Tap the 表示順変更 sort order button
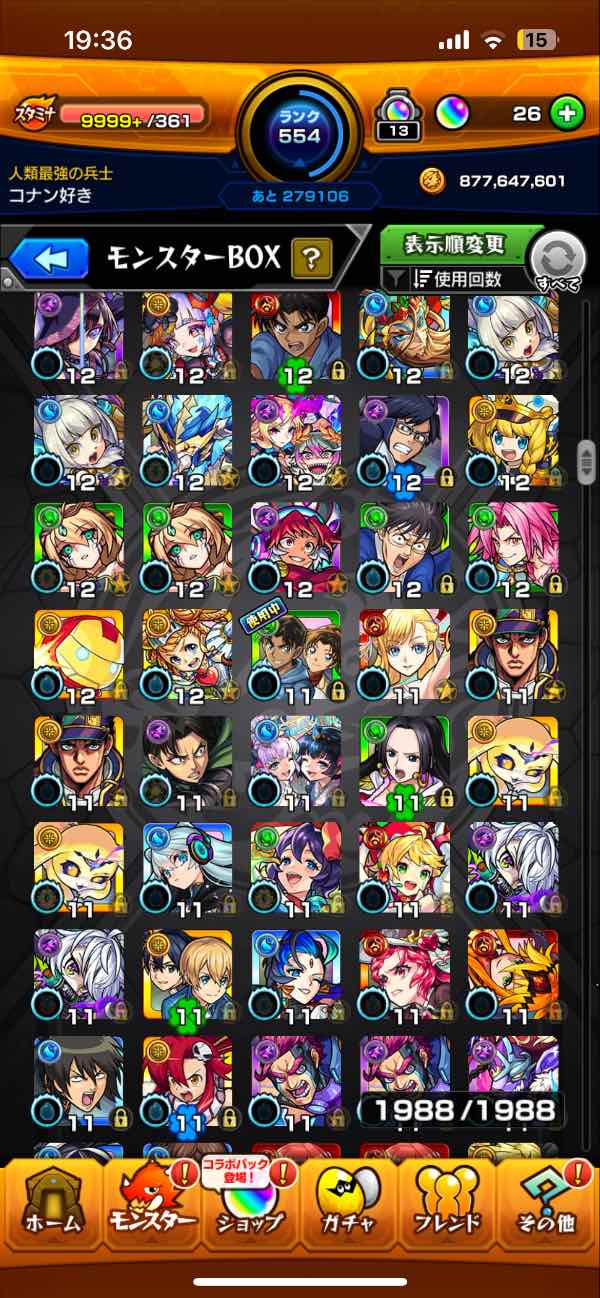Image resolution: width=600 pixels, height=1298 pixels. (456, 244)
